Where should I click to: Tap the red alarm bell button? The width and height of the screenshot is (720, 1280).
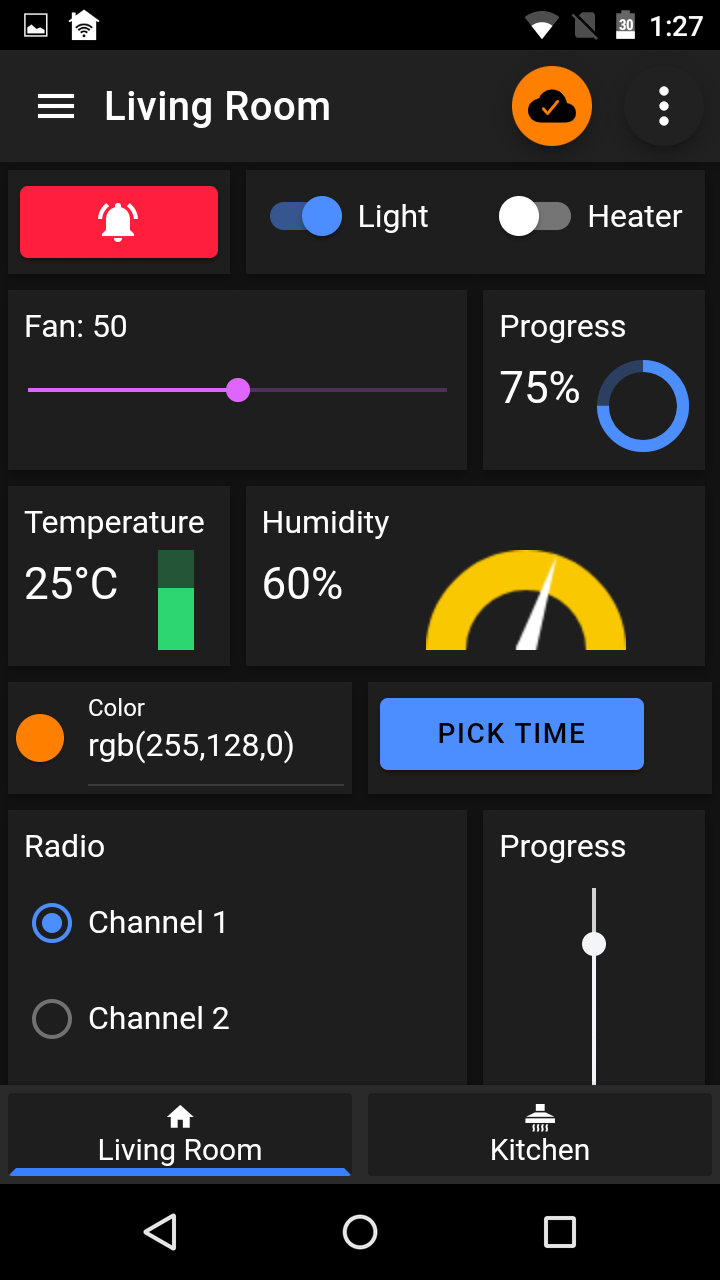(x=119, y=222)
